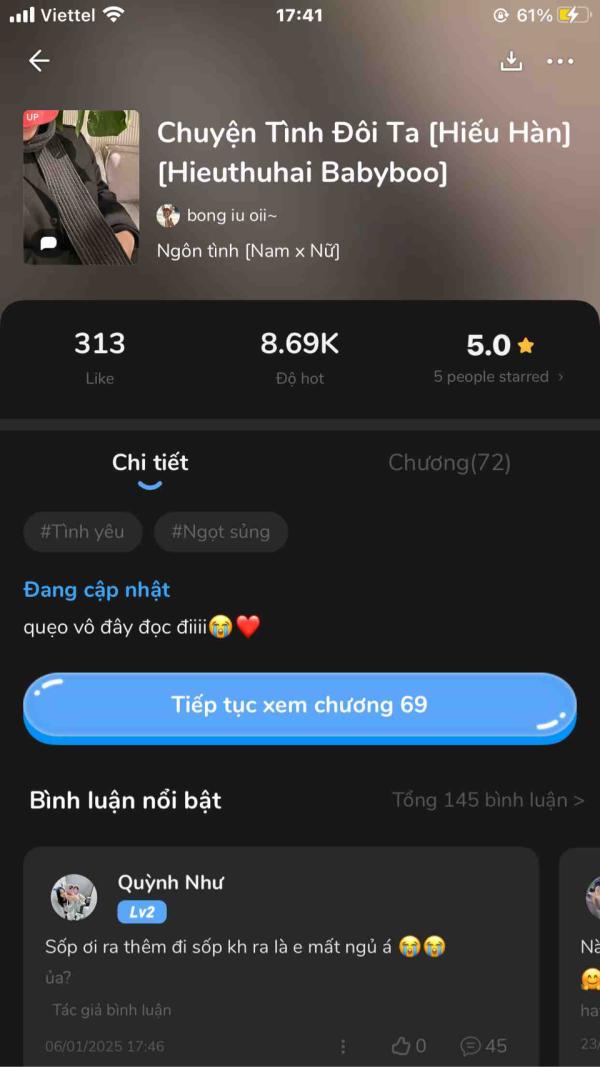This screenshot has width=600, height=1067.
Task: Tap the #Ngọt sủng tag chip
Action: click(221, 532)
